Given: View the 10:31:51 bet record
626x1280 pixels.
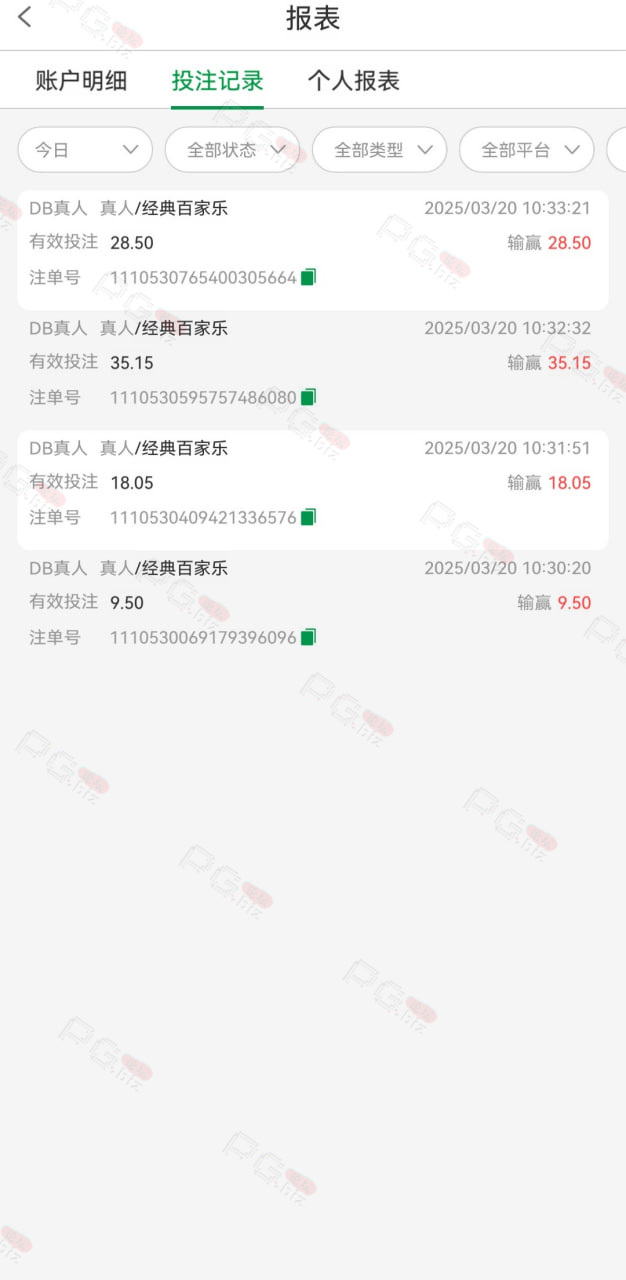Looking at the screenshot, I should pyautogui.click(x=313, y=490).
